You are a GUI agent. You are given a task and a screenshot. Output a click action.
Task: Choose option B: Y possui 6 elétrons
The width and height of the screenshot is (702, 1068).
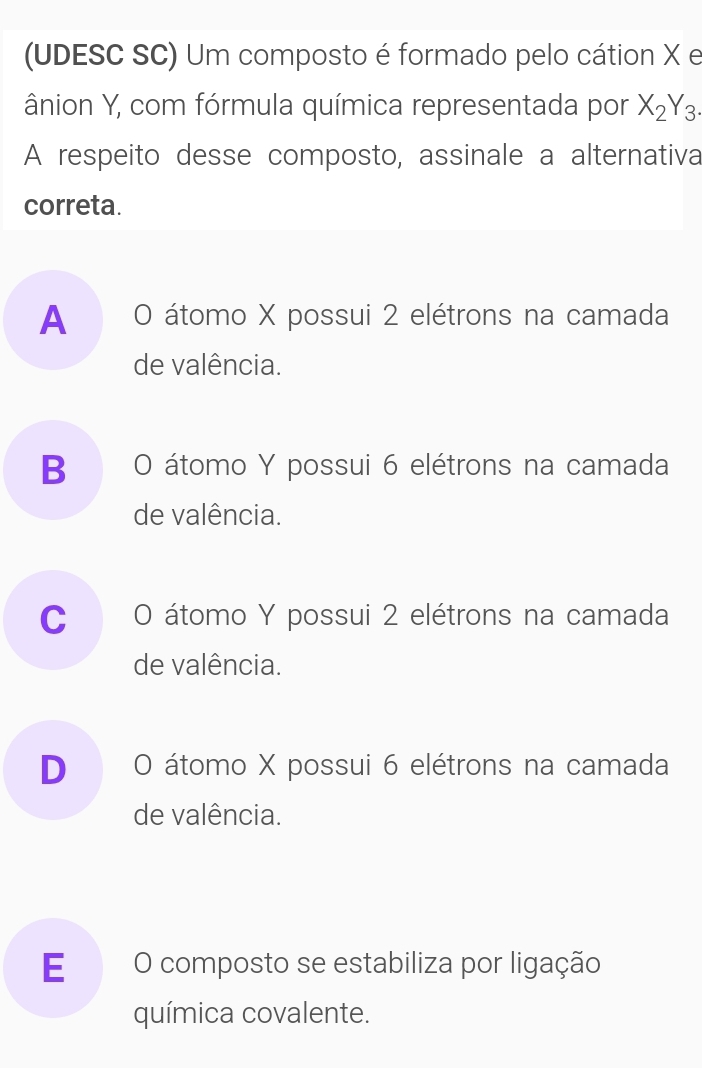pos(54,470)
